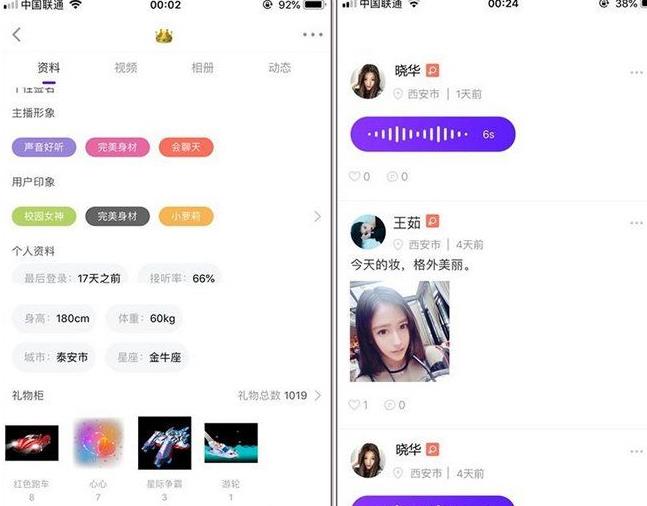
Task: Comment on 晓华's voice post from 1天前
Action: [397, 177]
